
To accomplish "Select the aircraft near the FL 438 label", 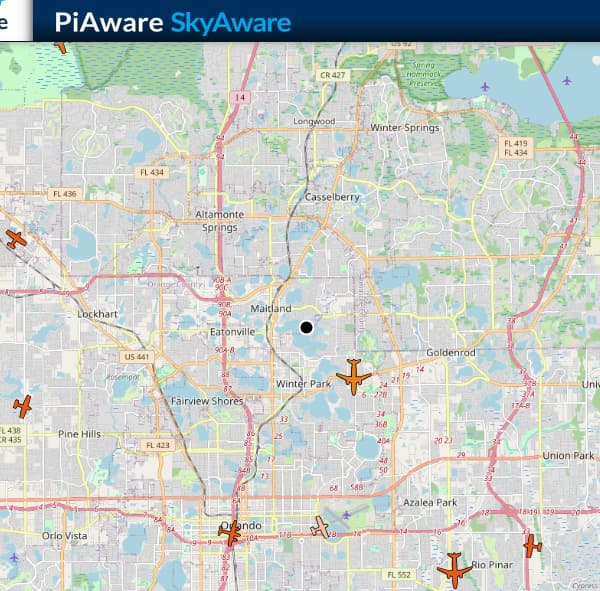I will (x=23, y=407).
